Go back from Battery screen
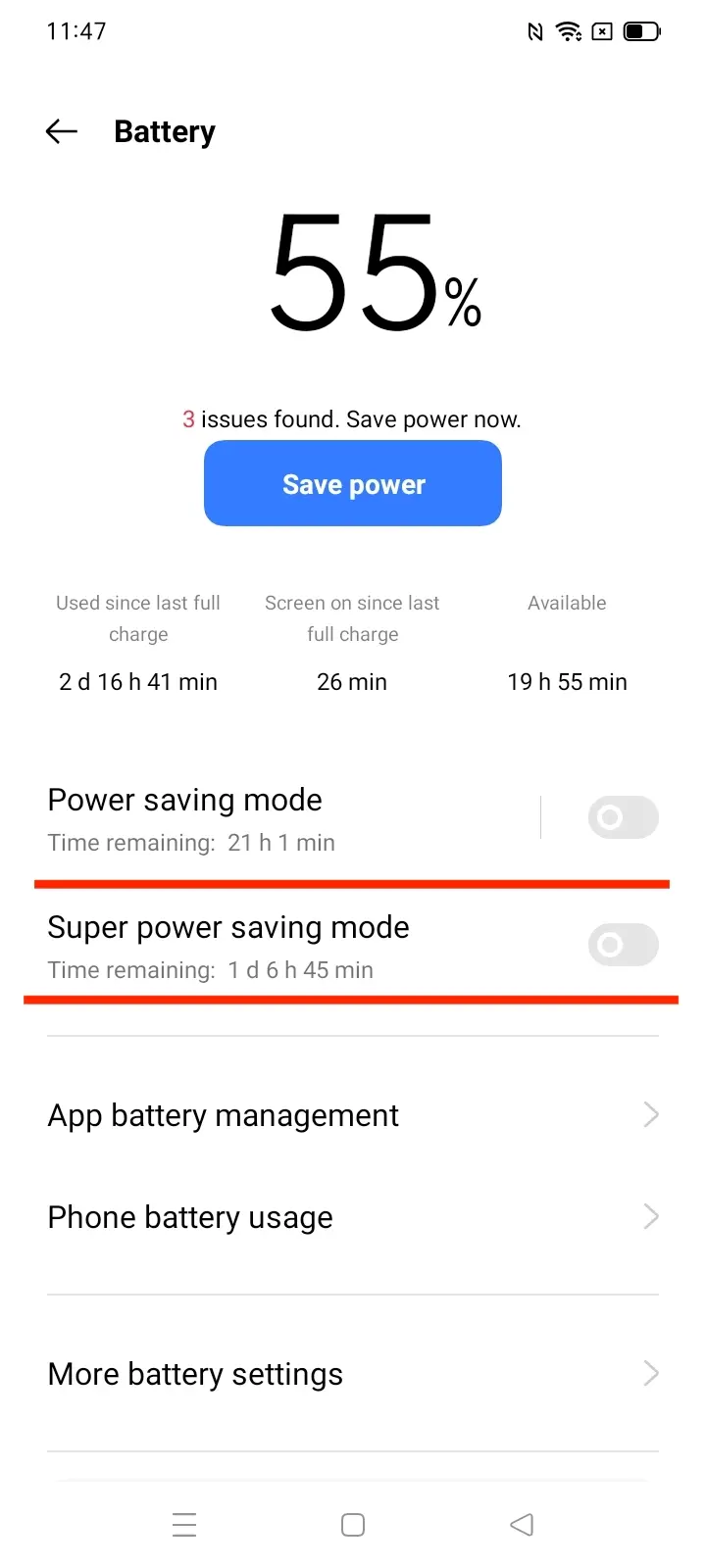The image size is (706, 1568). 61,131
